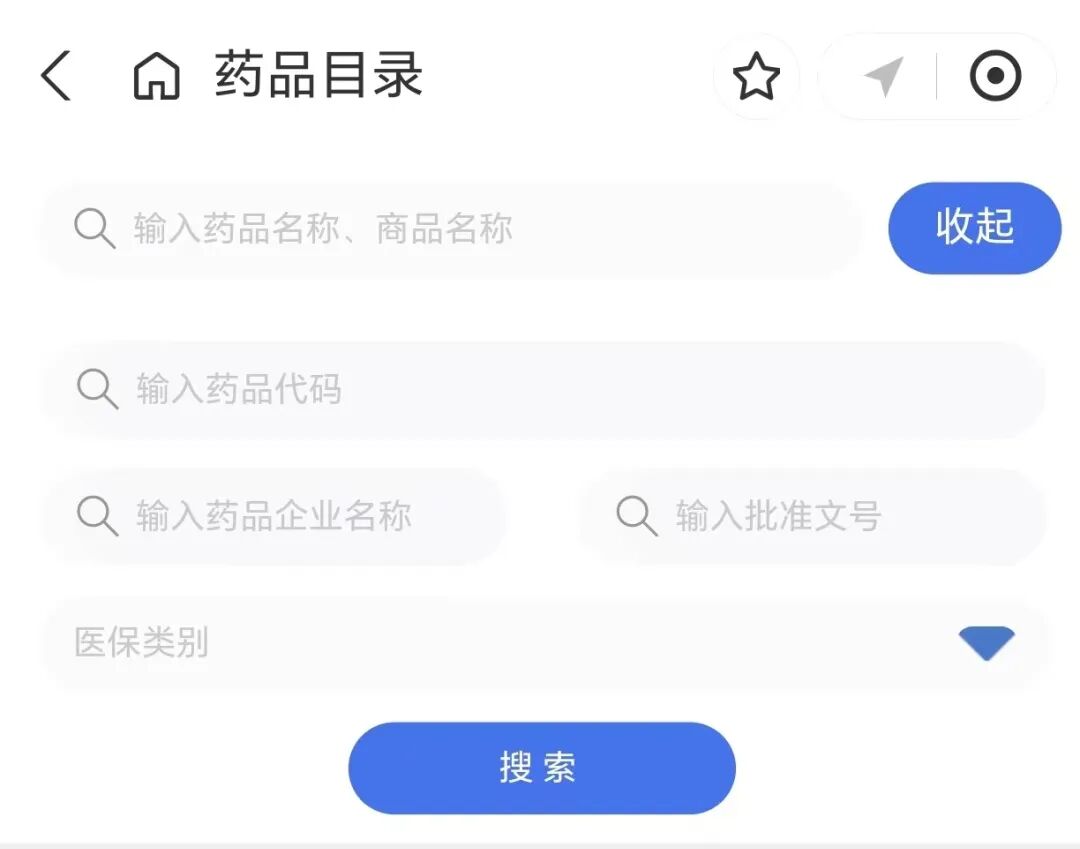Return to the home page via house icon
The height and width of the screenshot is (849, 1080).
pos(156,77)
